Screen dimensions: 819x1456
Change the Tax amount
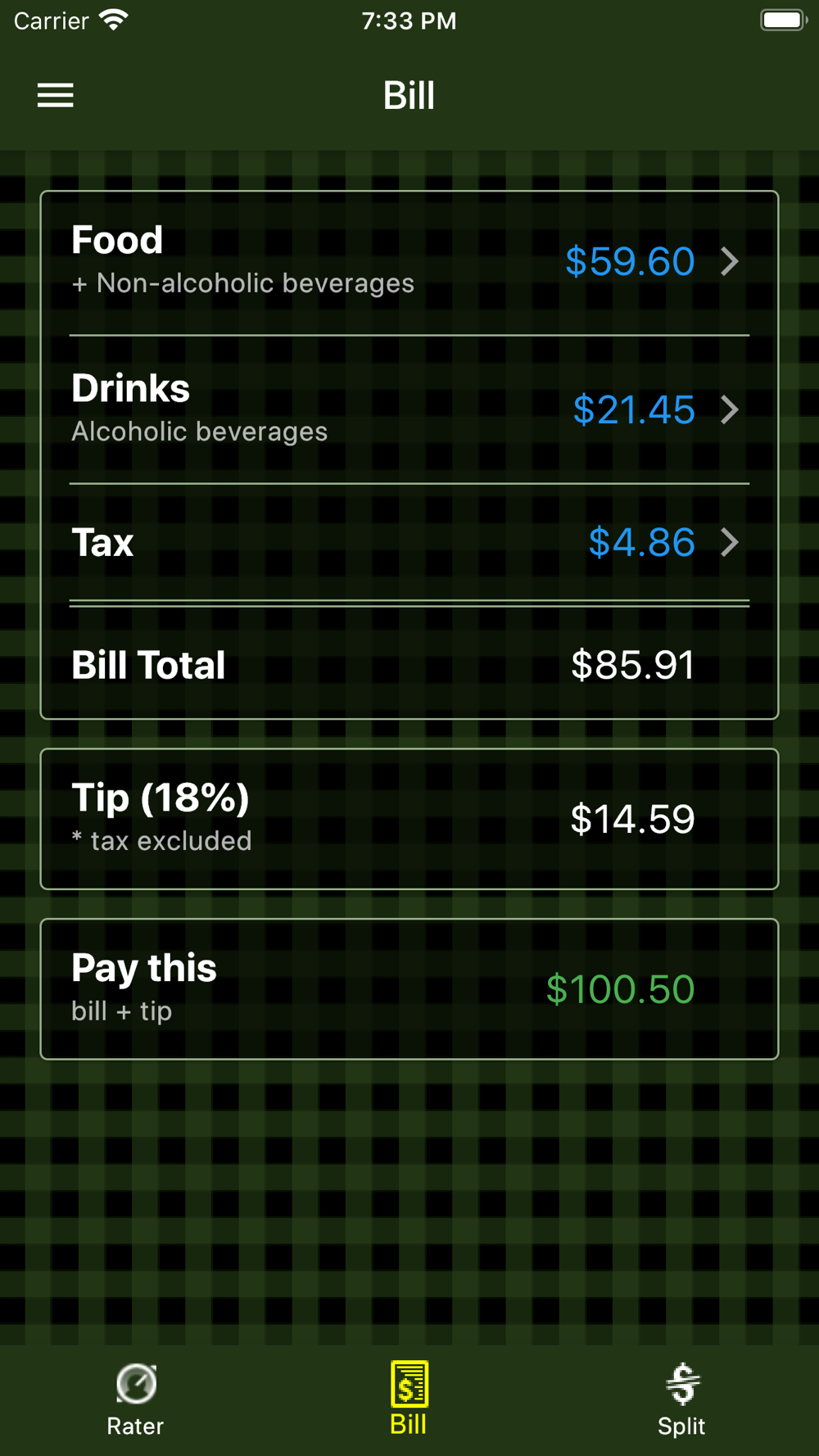(409, 542)
